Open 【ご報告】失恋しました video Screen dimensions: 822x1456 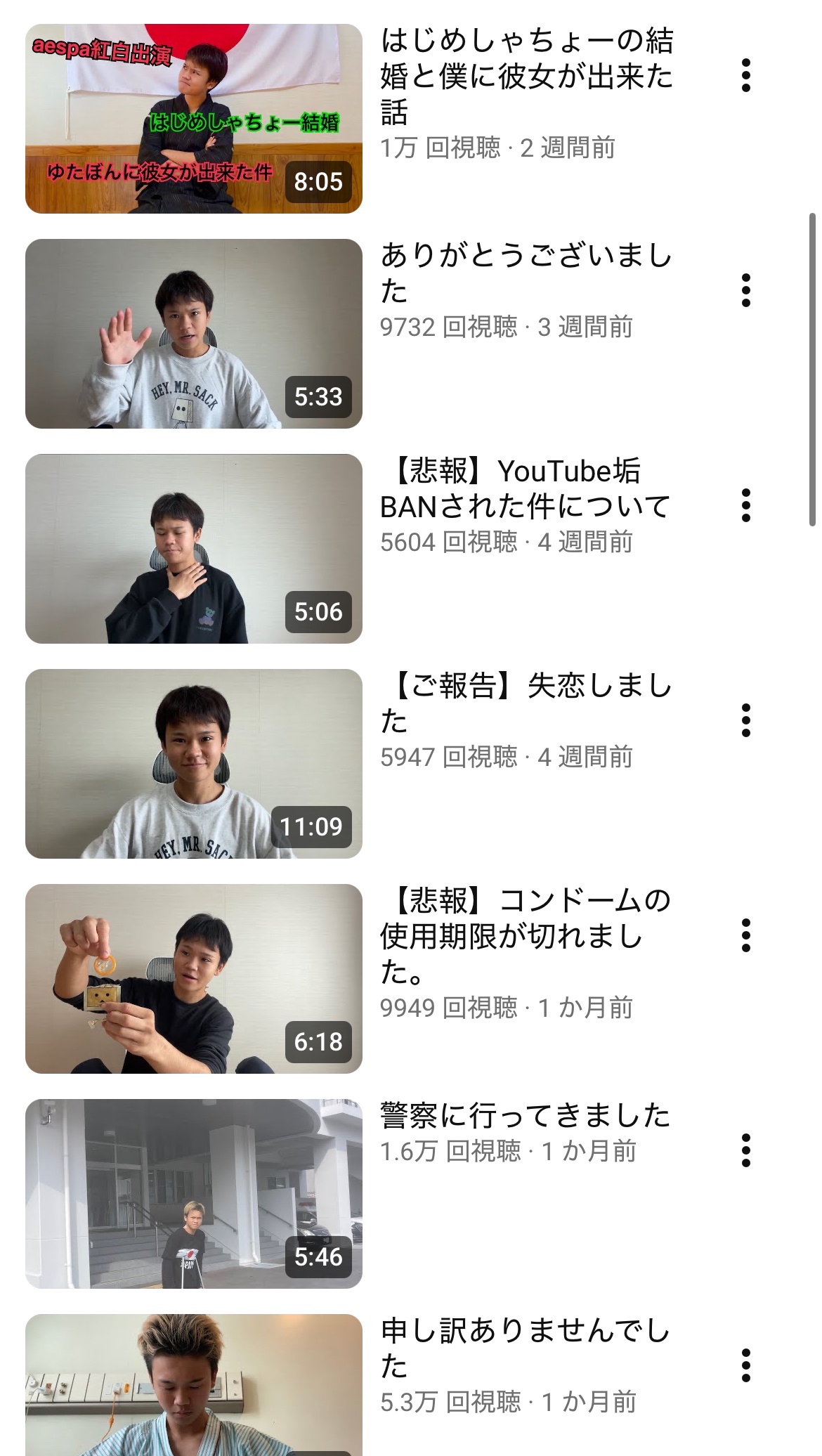(x=194, y=764)
